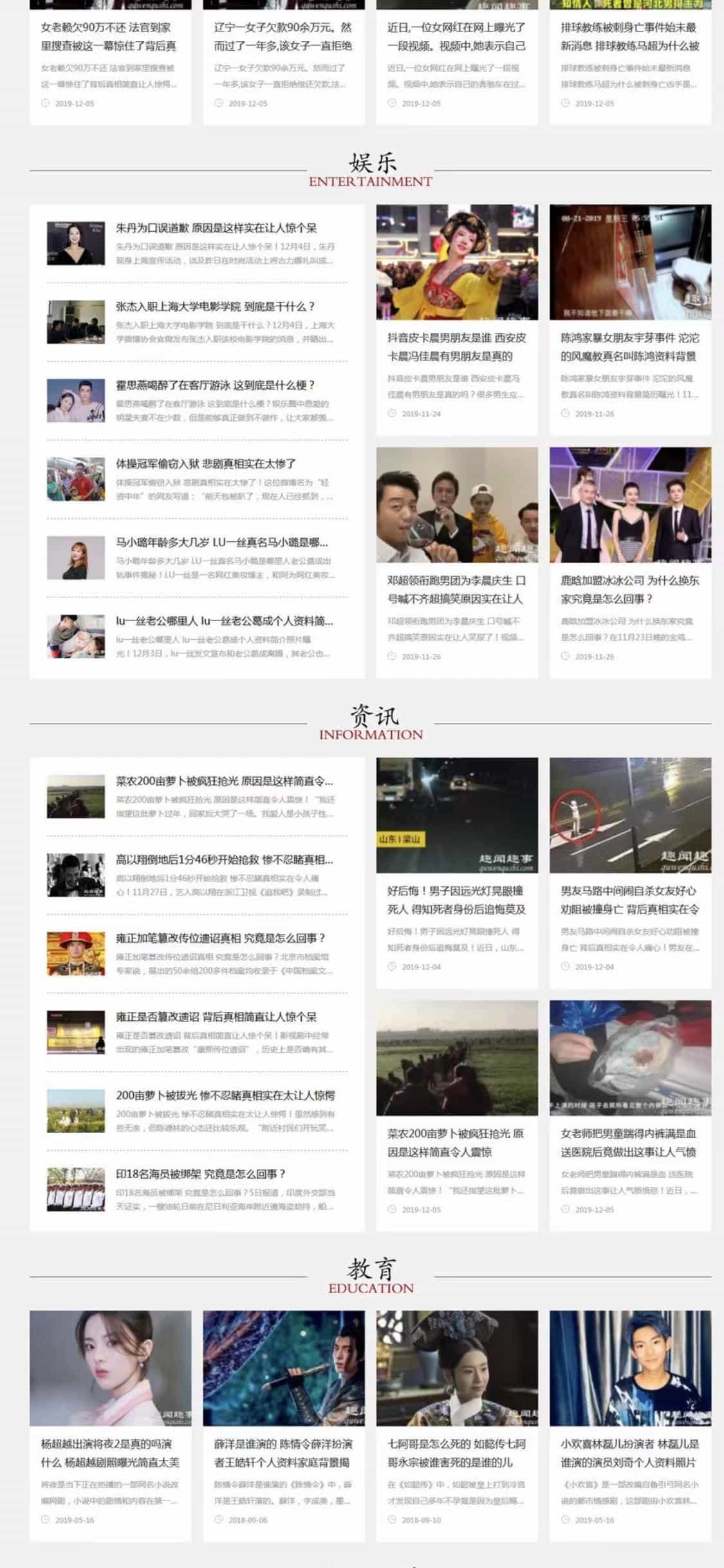Viewport: 724px width, 1568px height.
Task: Open the article 雍正加笔篡改传位遗诏真相
Action: pyautogui.click(x=220, y=938)
